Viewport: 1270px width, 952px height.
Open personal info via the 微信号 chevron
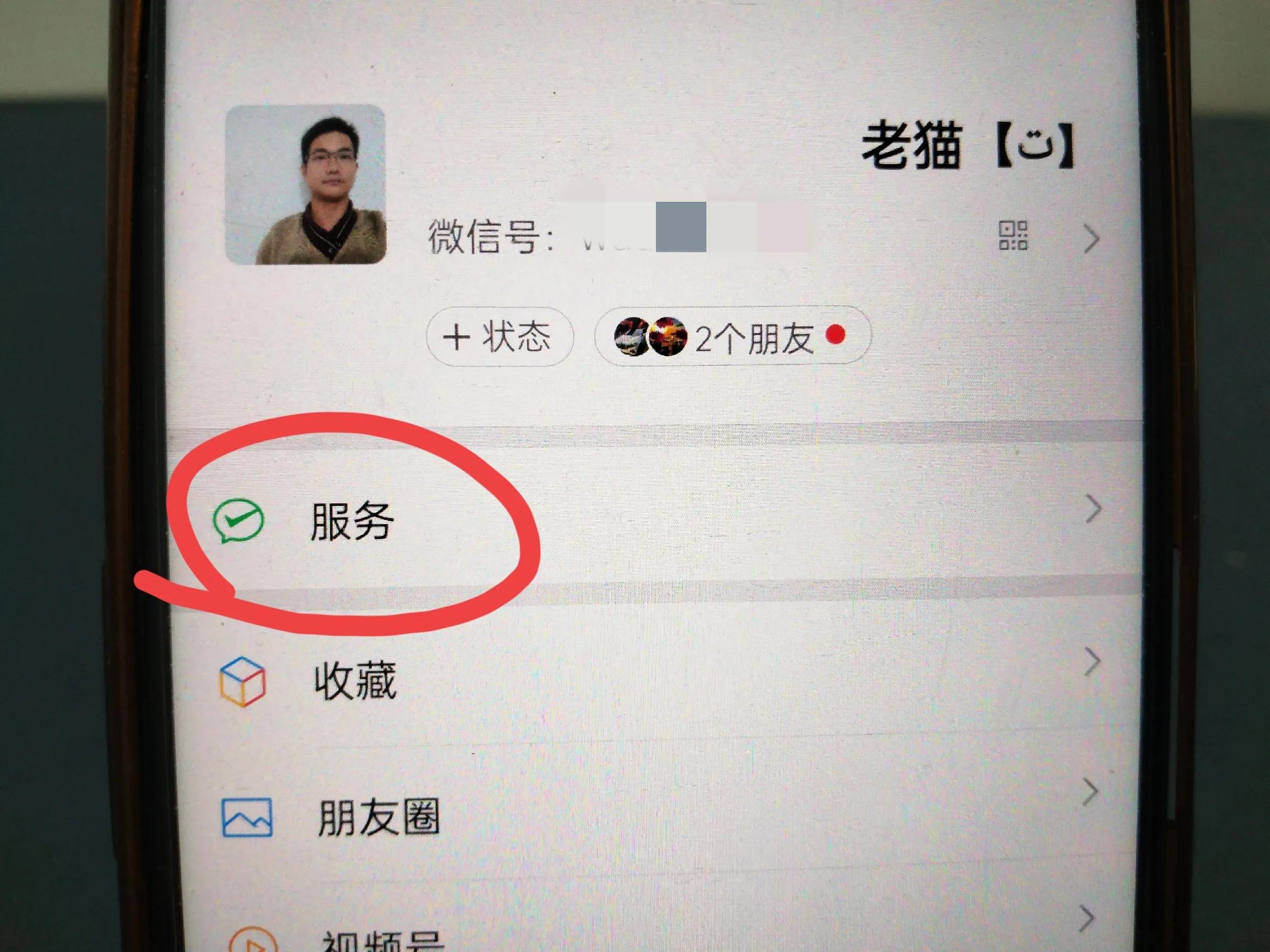tap(1091, 238)
